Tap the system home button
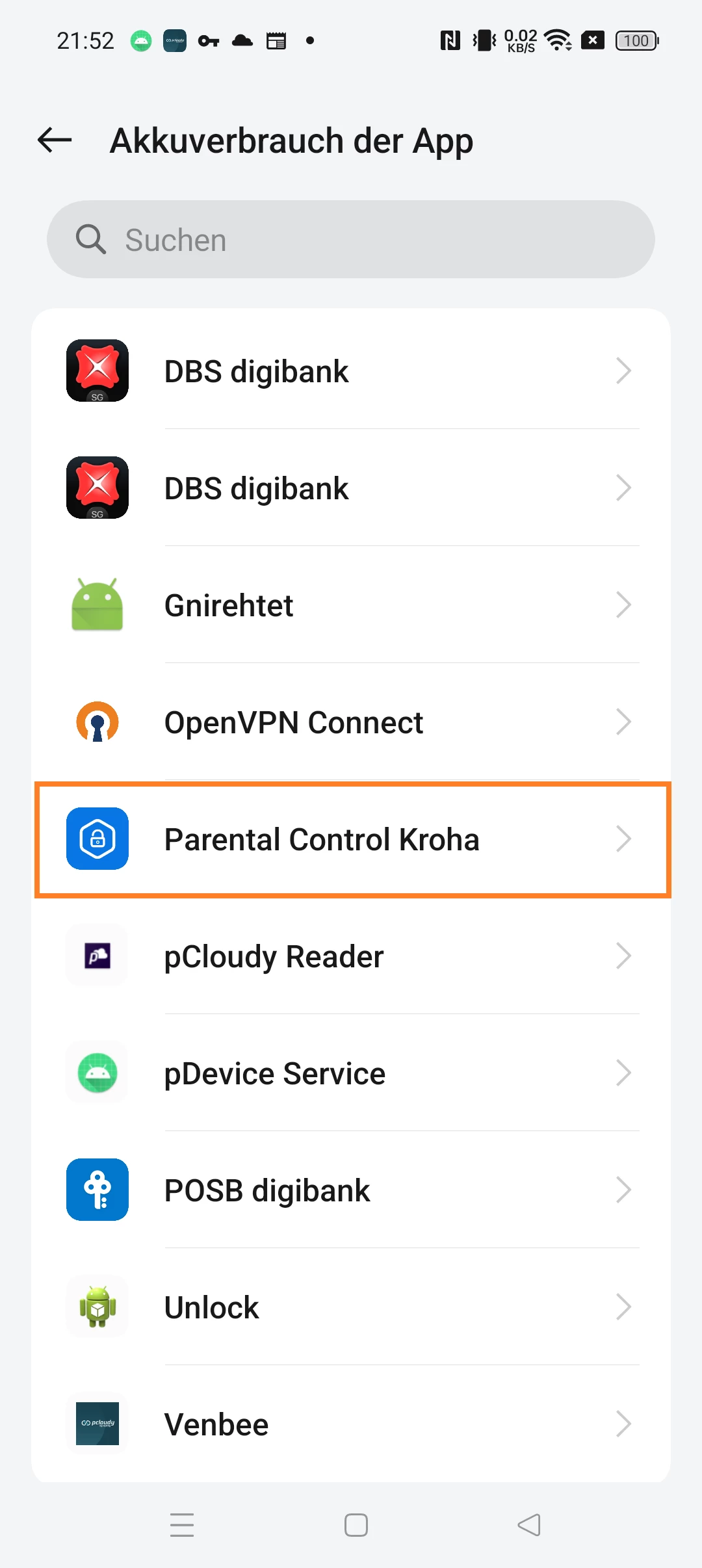 [356, 1525]
